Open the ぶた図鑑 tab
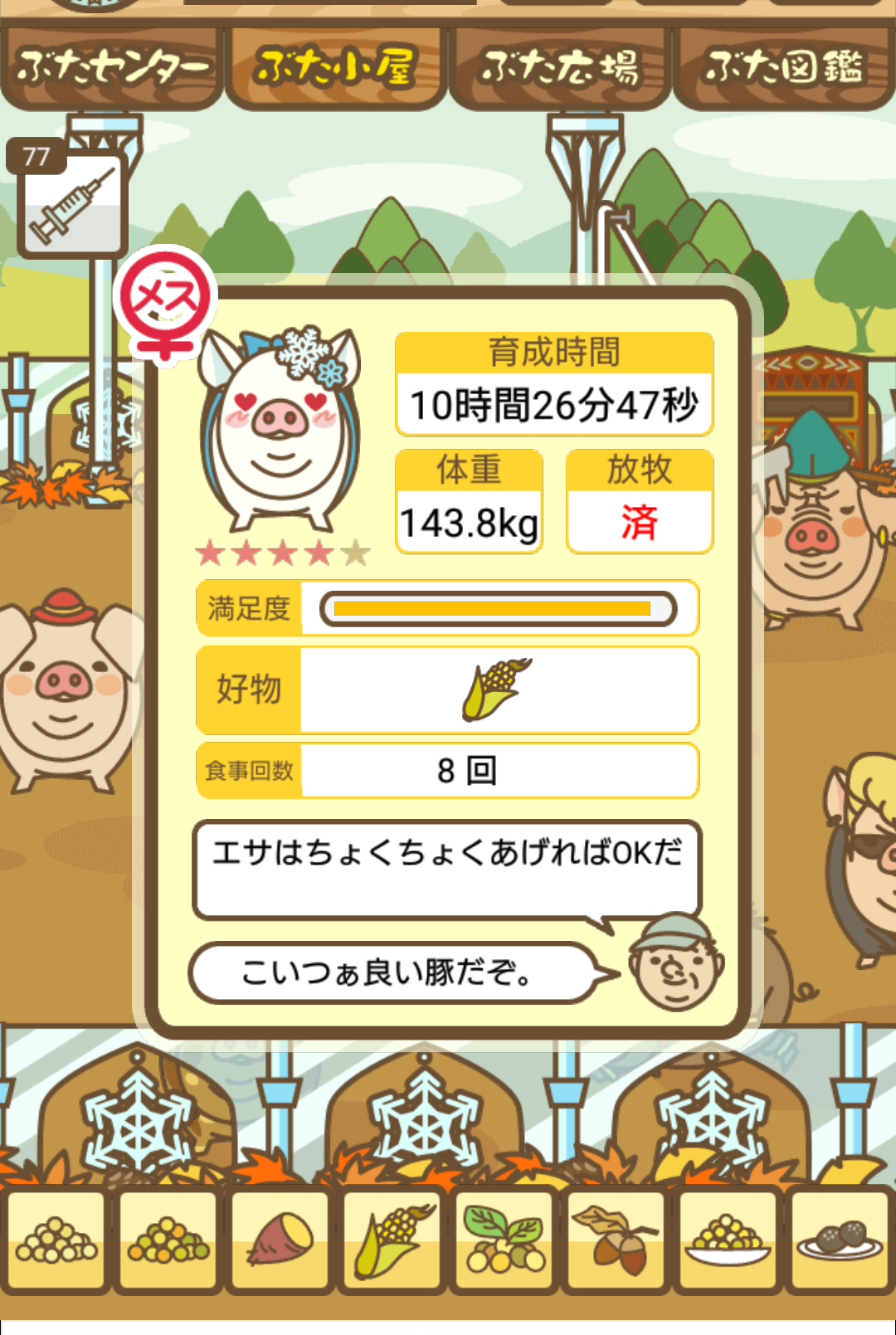 tap(784, 68)
